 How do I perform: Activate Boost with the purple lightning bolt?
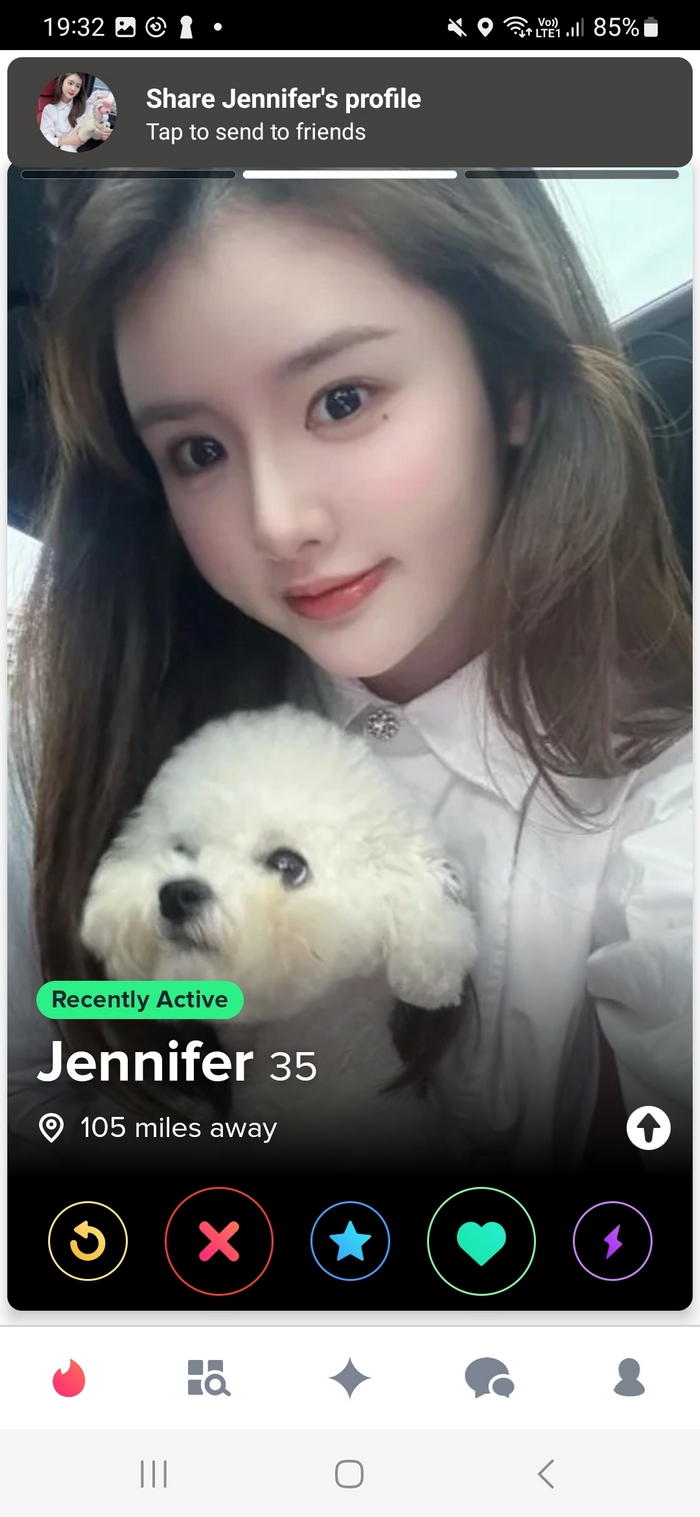pos(612,1241)
